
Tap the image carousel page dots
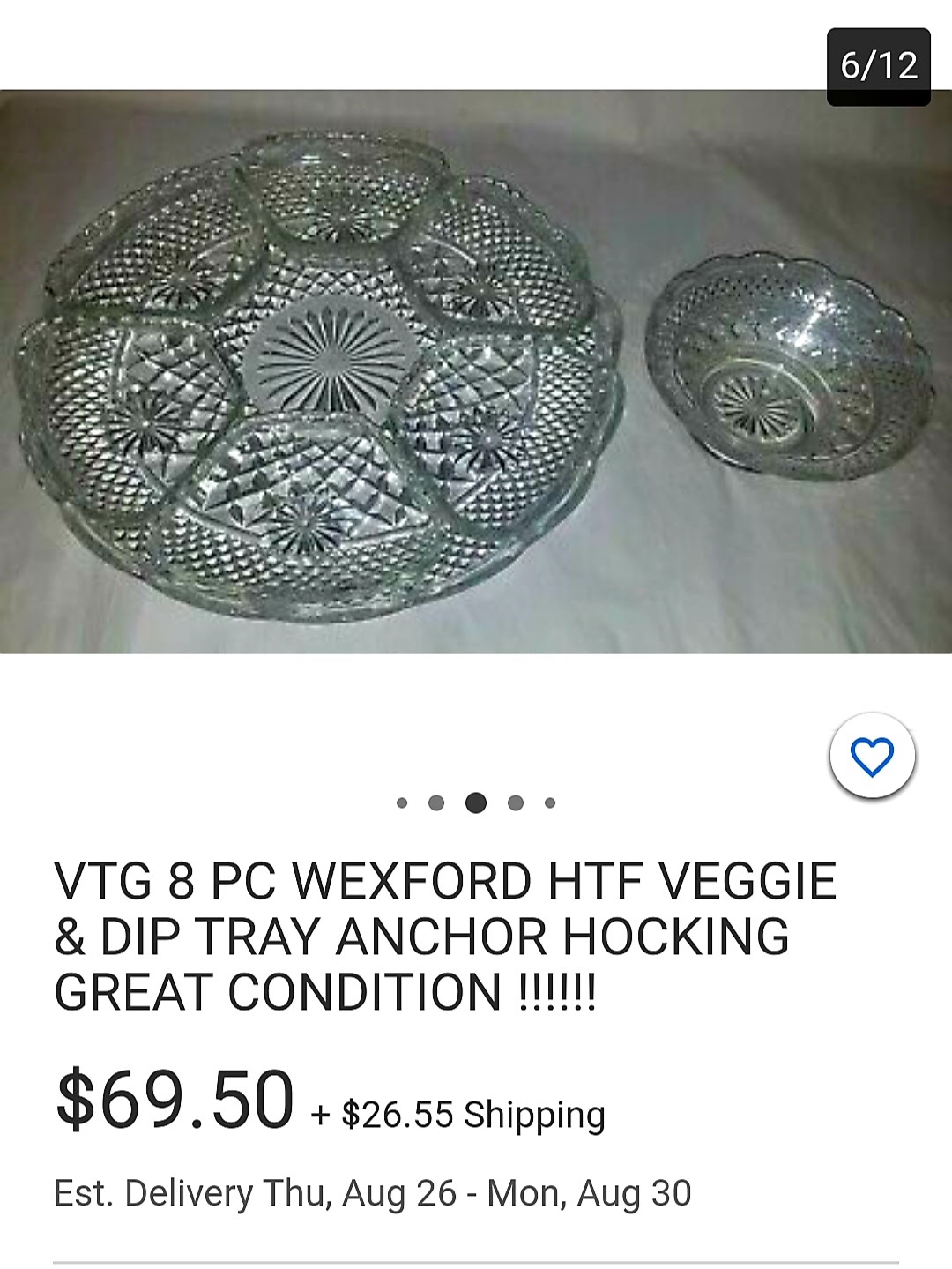coord(476,802)
